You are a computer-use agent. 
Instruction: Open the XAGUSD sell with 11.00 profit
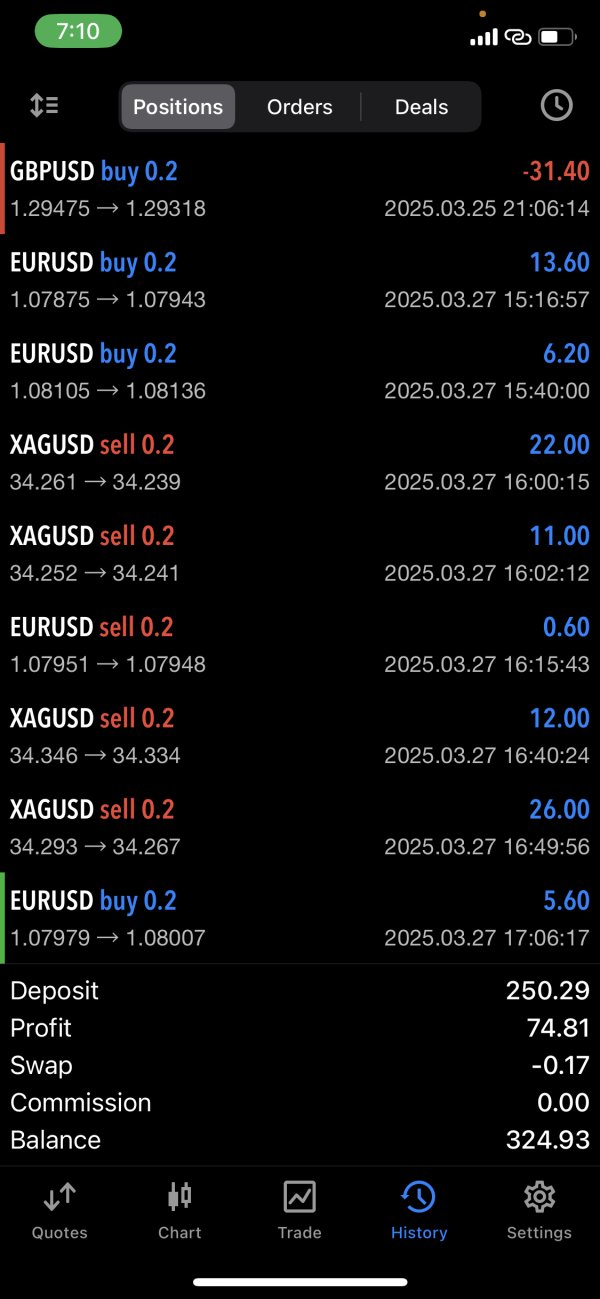pos(300,553)
